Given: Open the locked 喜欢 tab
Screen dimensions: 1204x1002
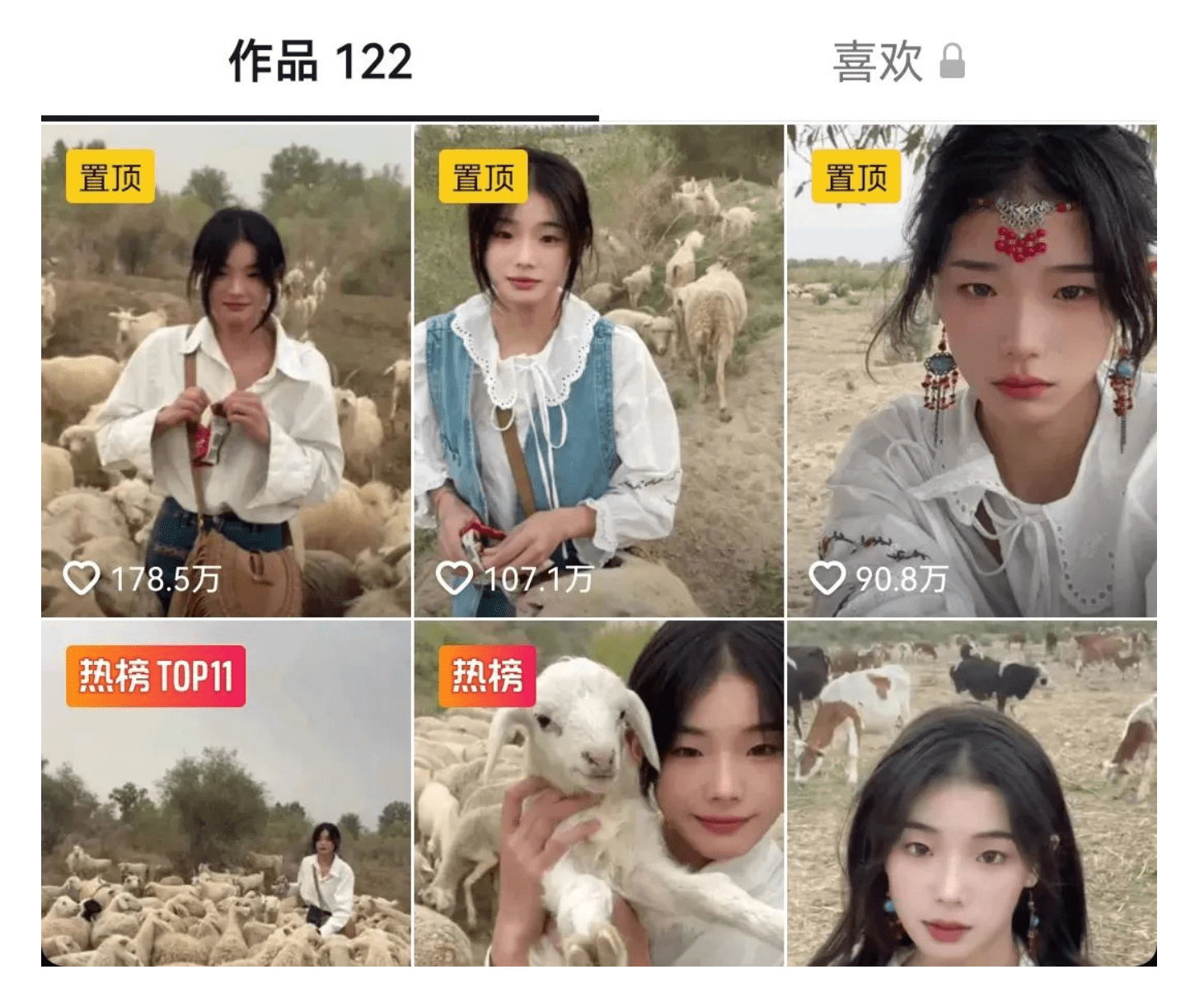Looking at the screenshot, I should coord(897,63).
